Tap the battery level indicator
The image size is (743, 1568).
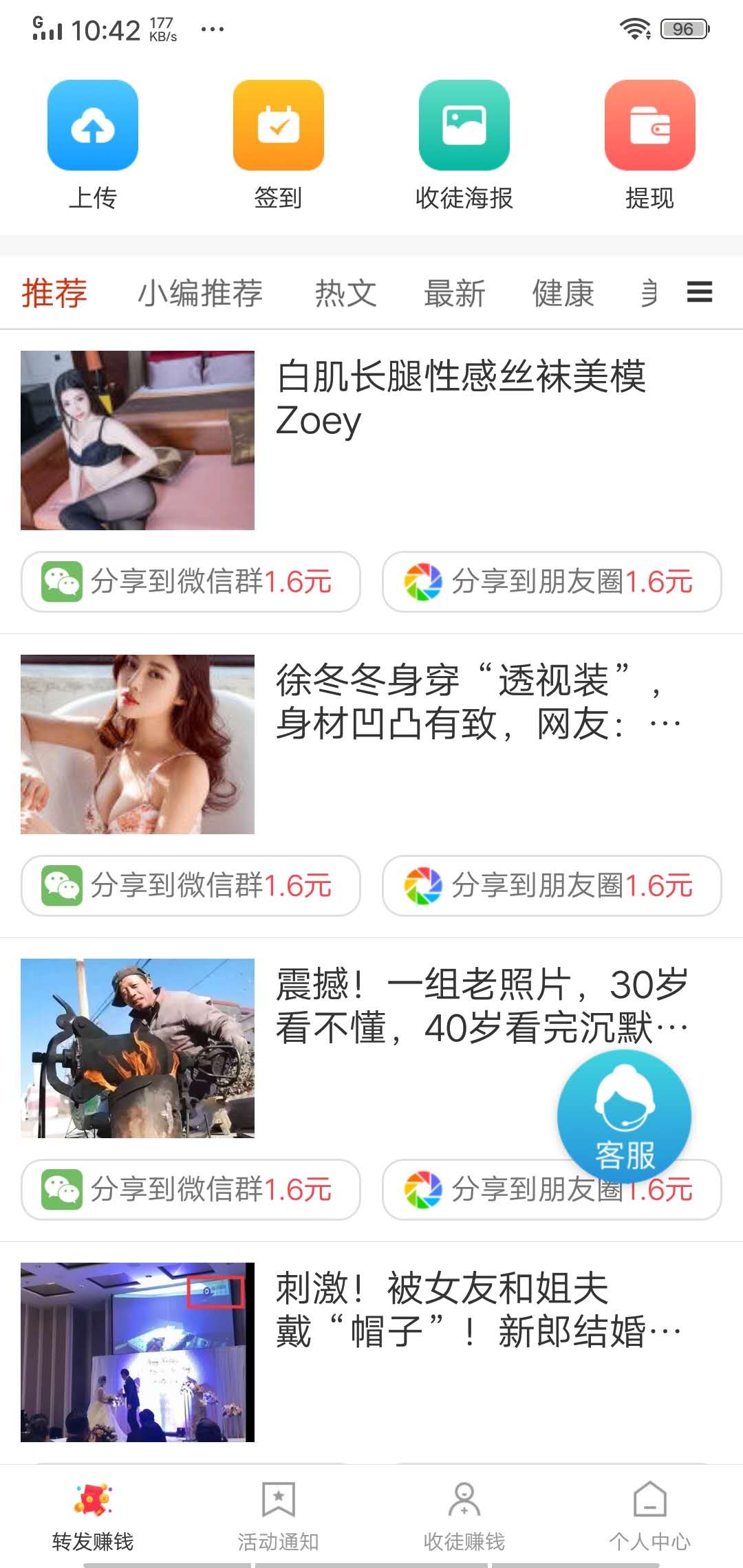(x=682, y=28)
